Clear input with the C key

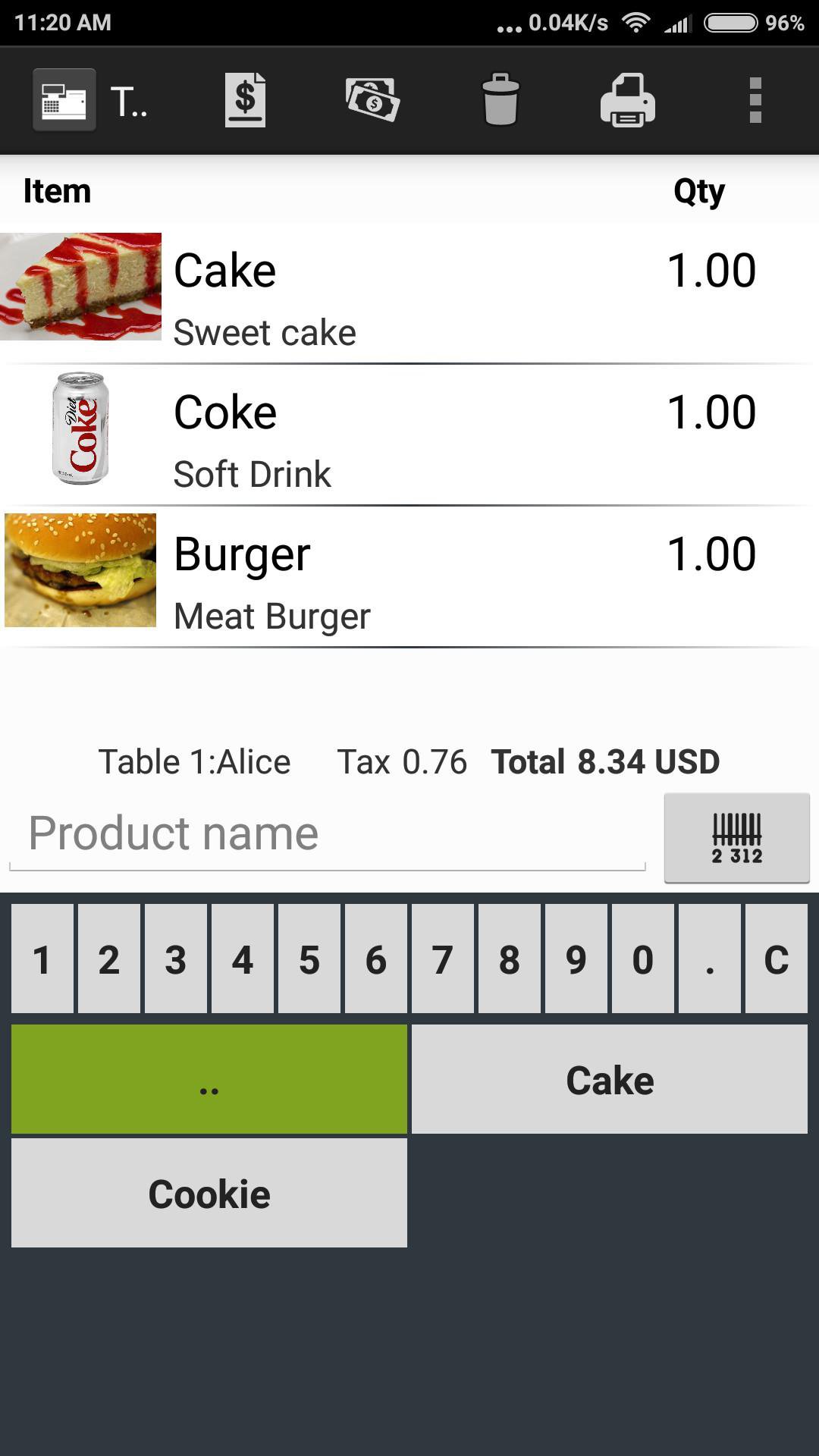point(777,959)
